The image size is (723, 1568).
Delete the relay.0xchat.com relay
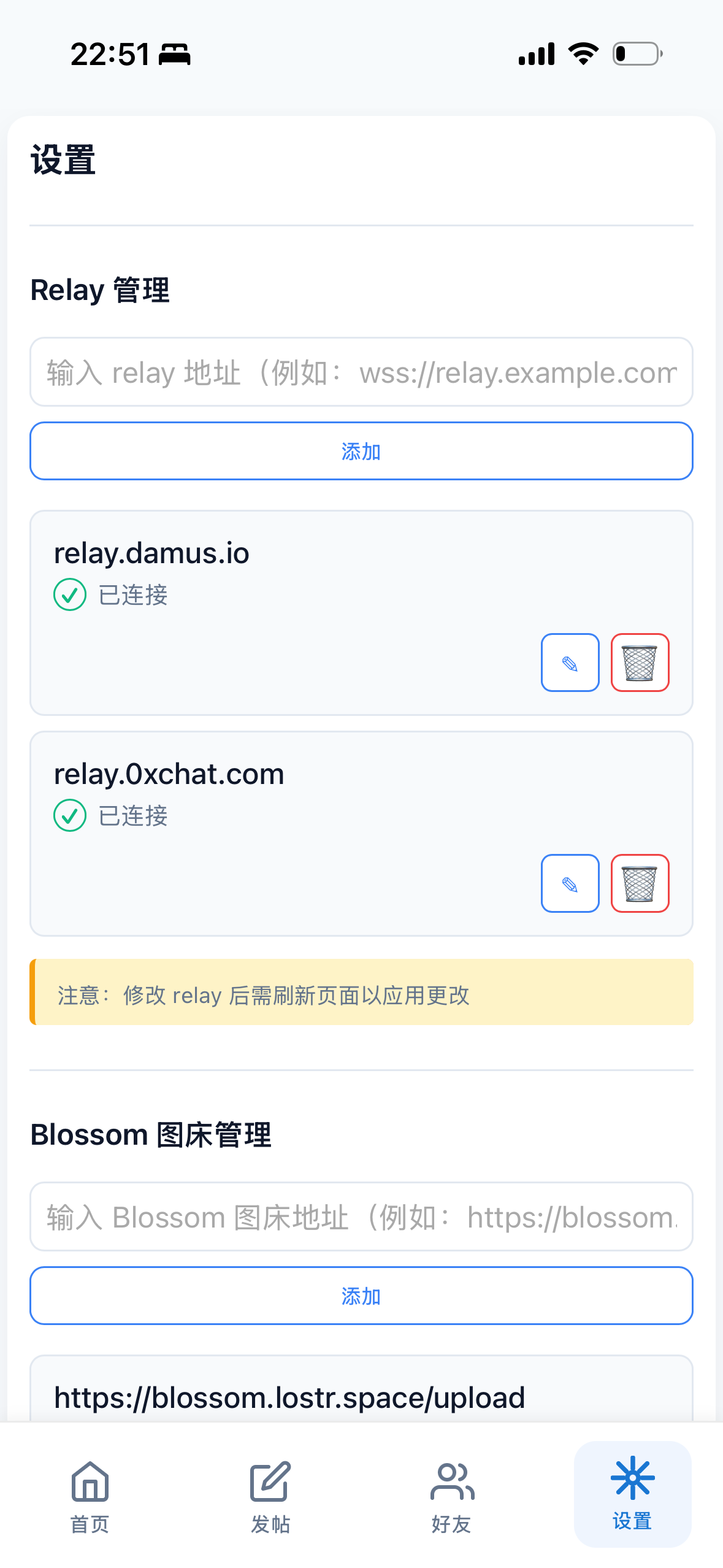[640, 883]
